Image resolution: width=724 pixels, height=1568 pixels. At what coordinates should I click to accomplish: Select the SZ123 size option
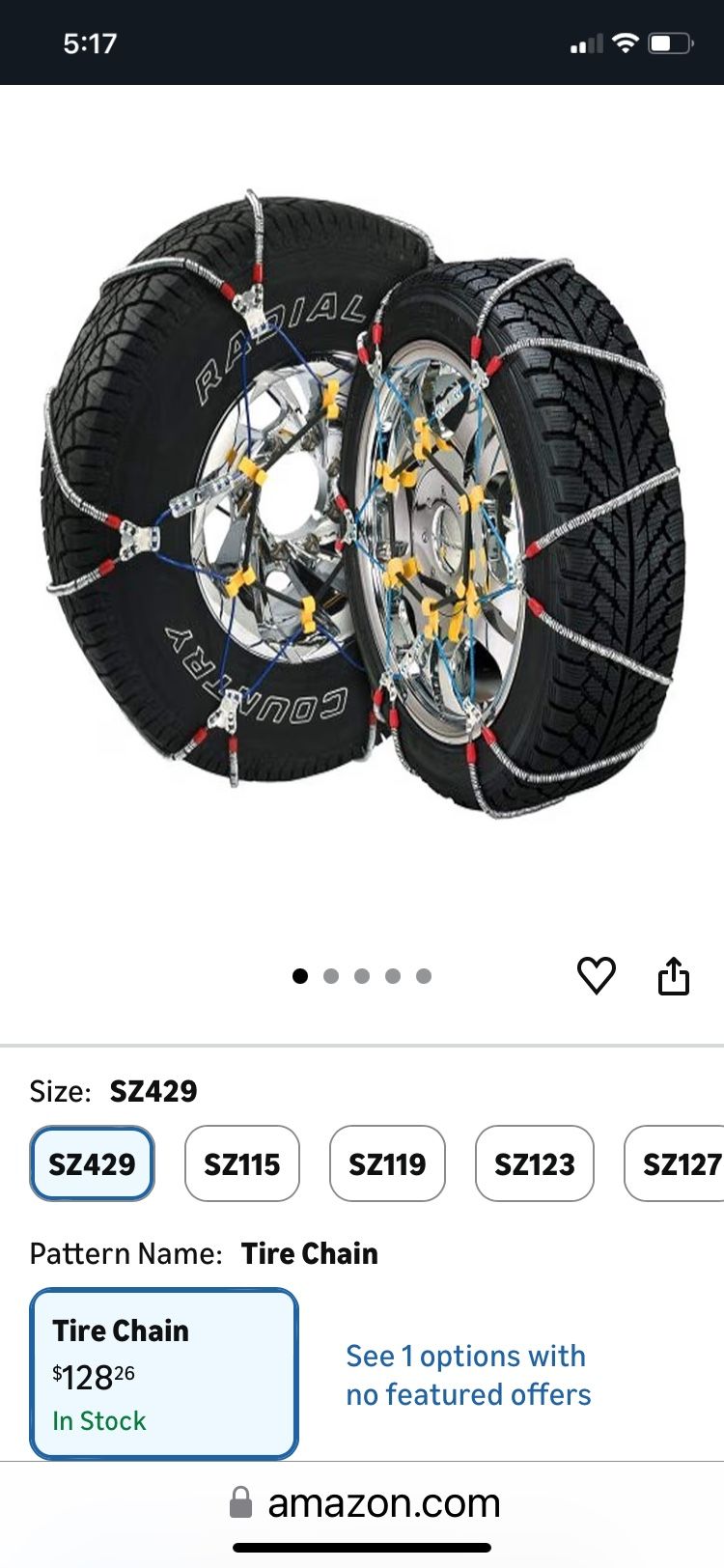click(534, 1164)
